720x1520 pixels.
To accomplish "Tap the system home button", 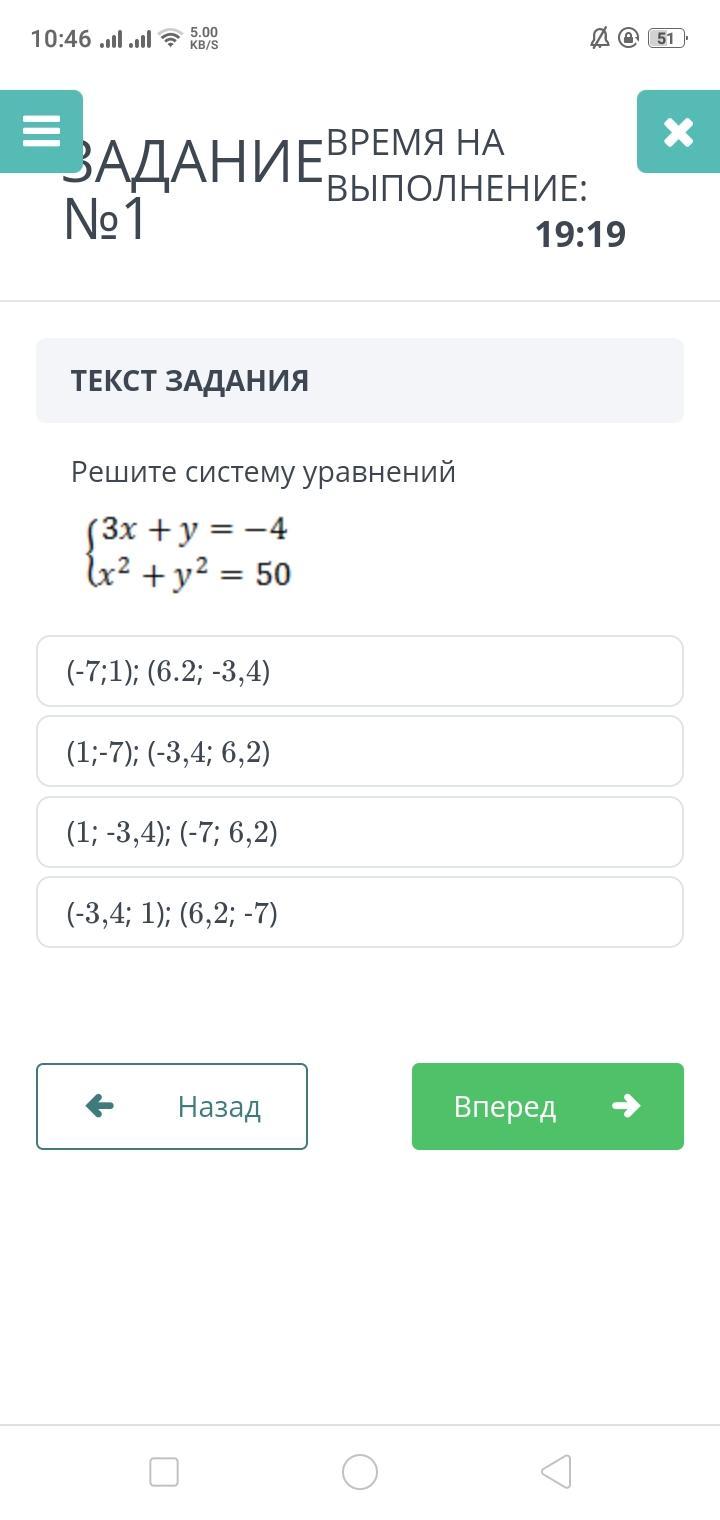I will click(360, 1472).
